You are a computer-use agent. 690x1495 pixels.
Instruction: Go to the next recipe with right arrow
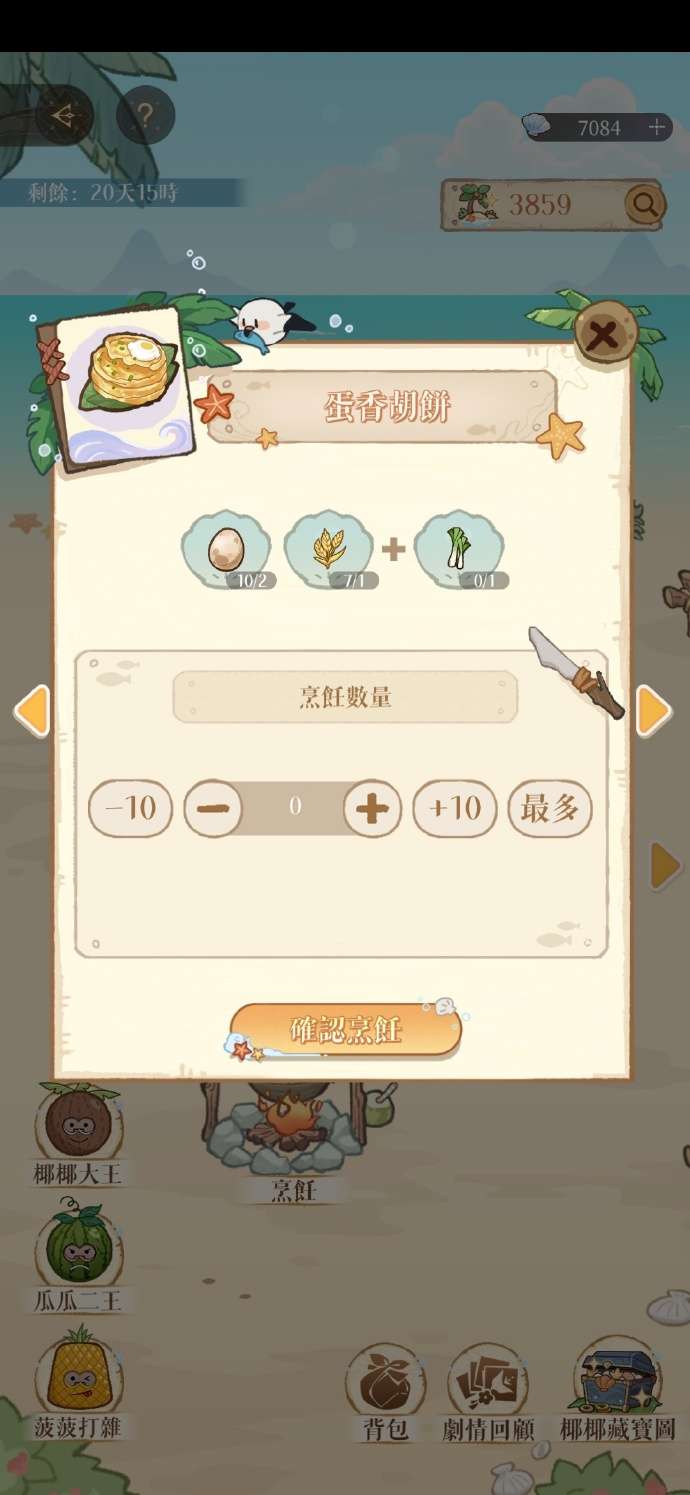coord(654,712)
